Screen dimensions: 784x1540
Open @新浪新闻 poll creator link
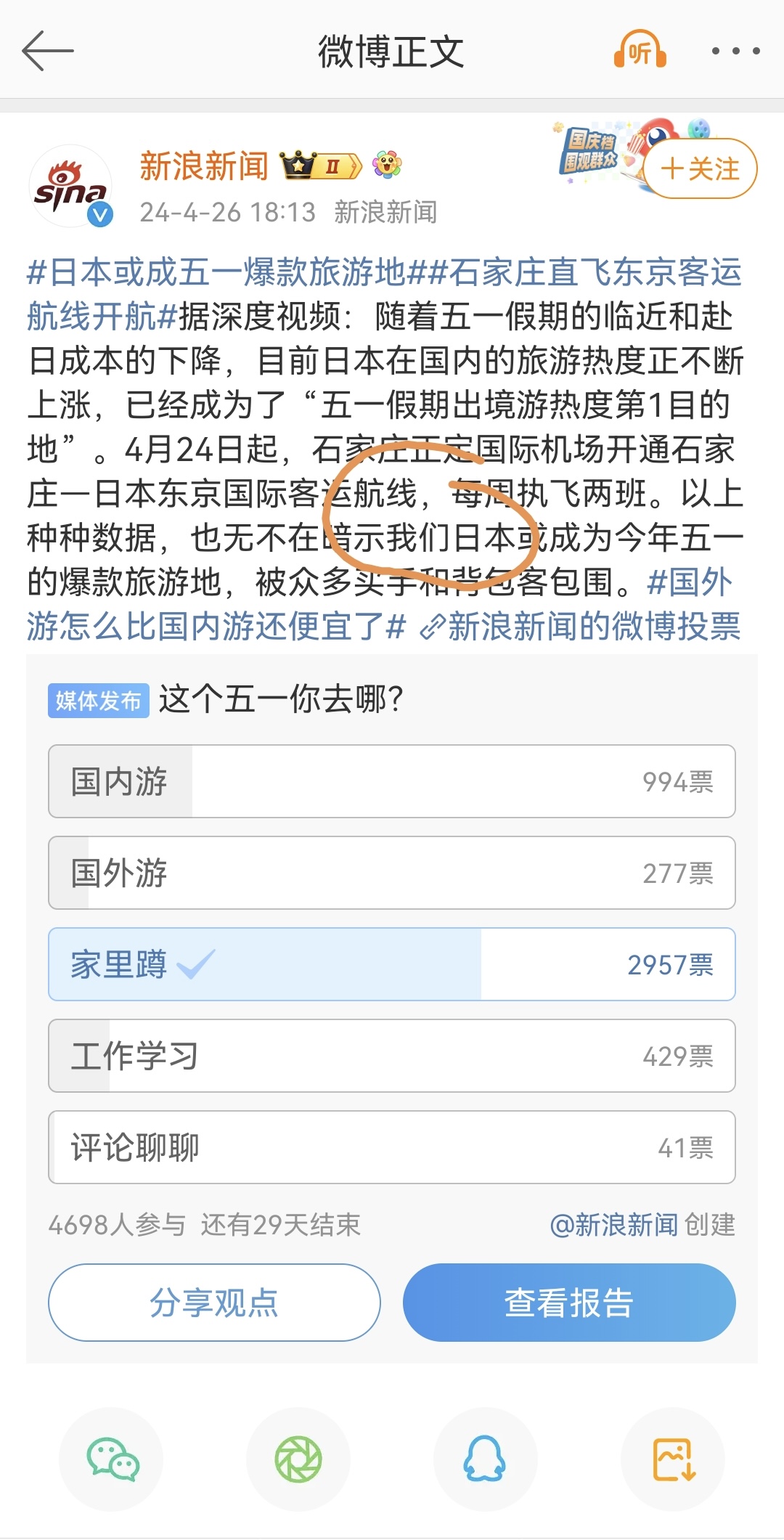point(614,1225)
